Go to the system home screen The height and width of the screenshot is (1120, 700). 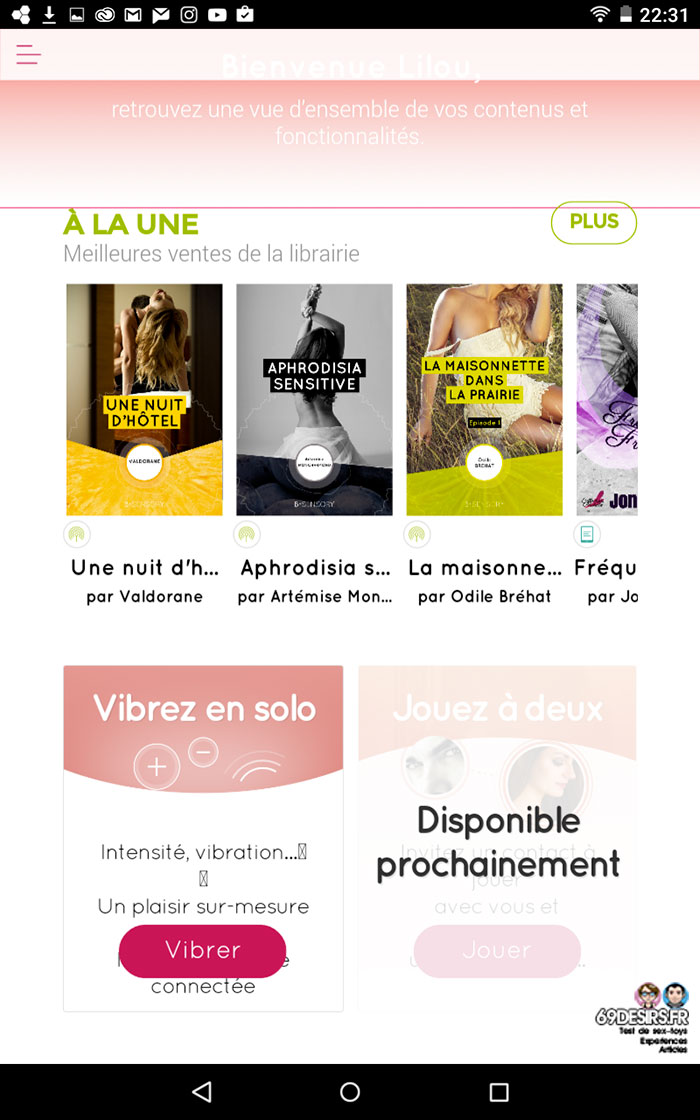tap(350, 1091)
